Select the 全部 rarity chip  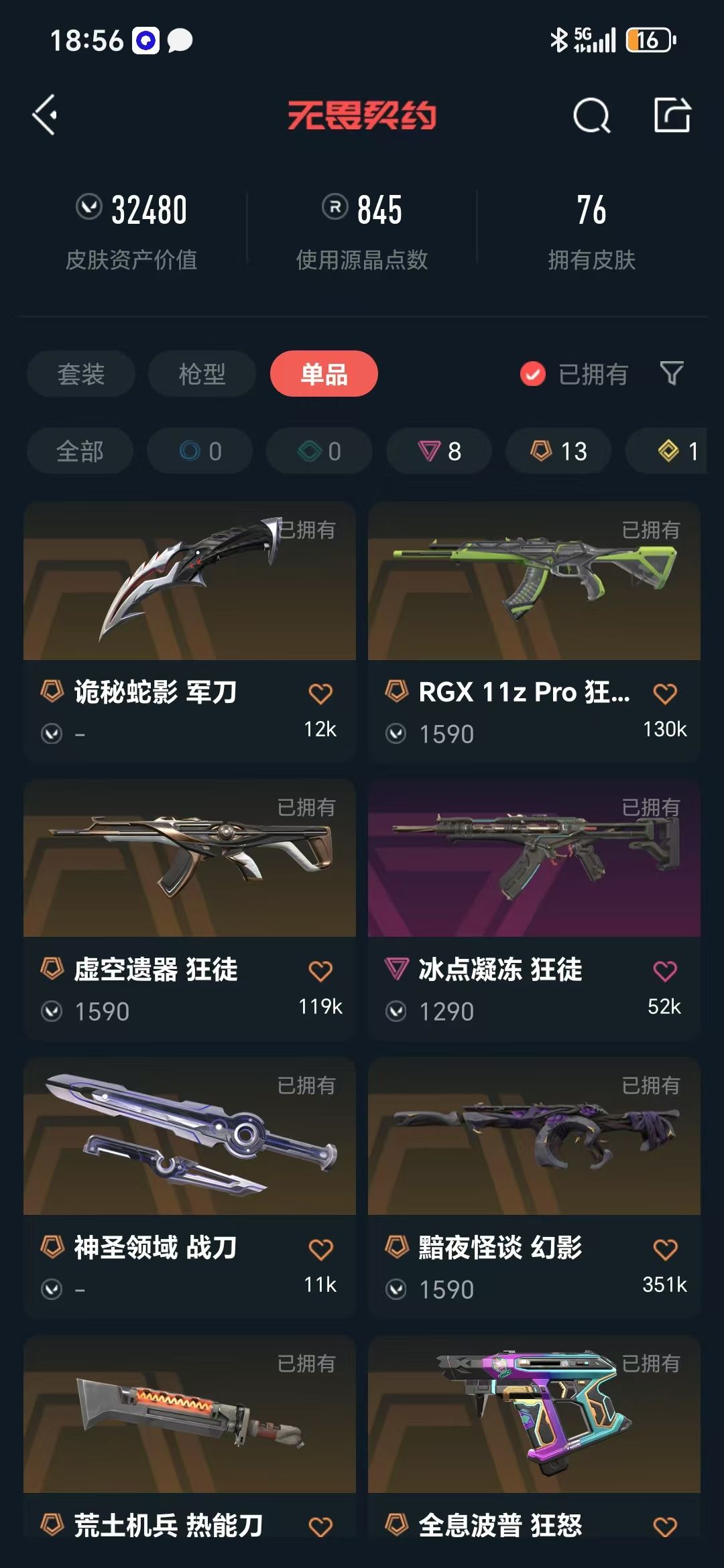tap(80, 451)
